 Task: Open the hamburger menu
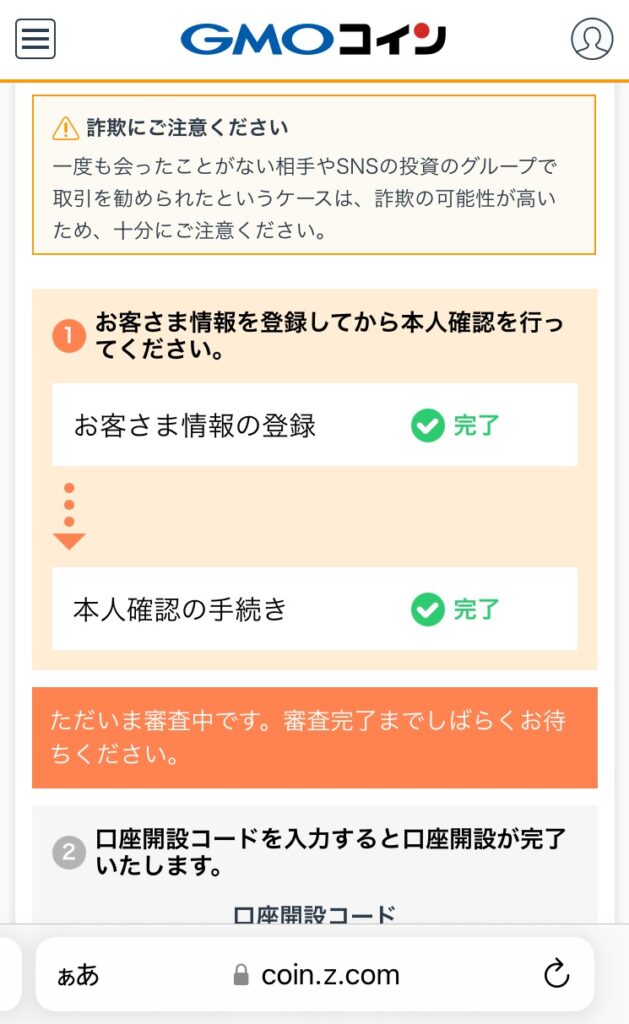click(35, 39)
